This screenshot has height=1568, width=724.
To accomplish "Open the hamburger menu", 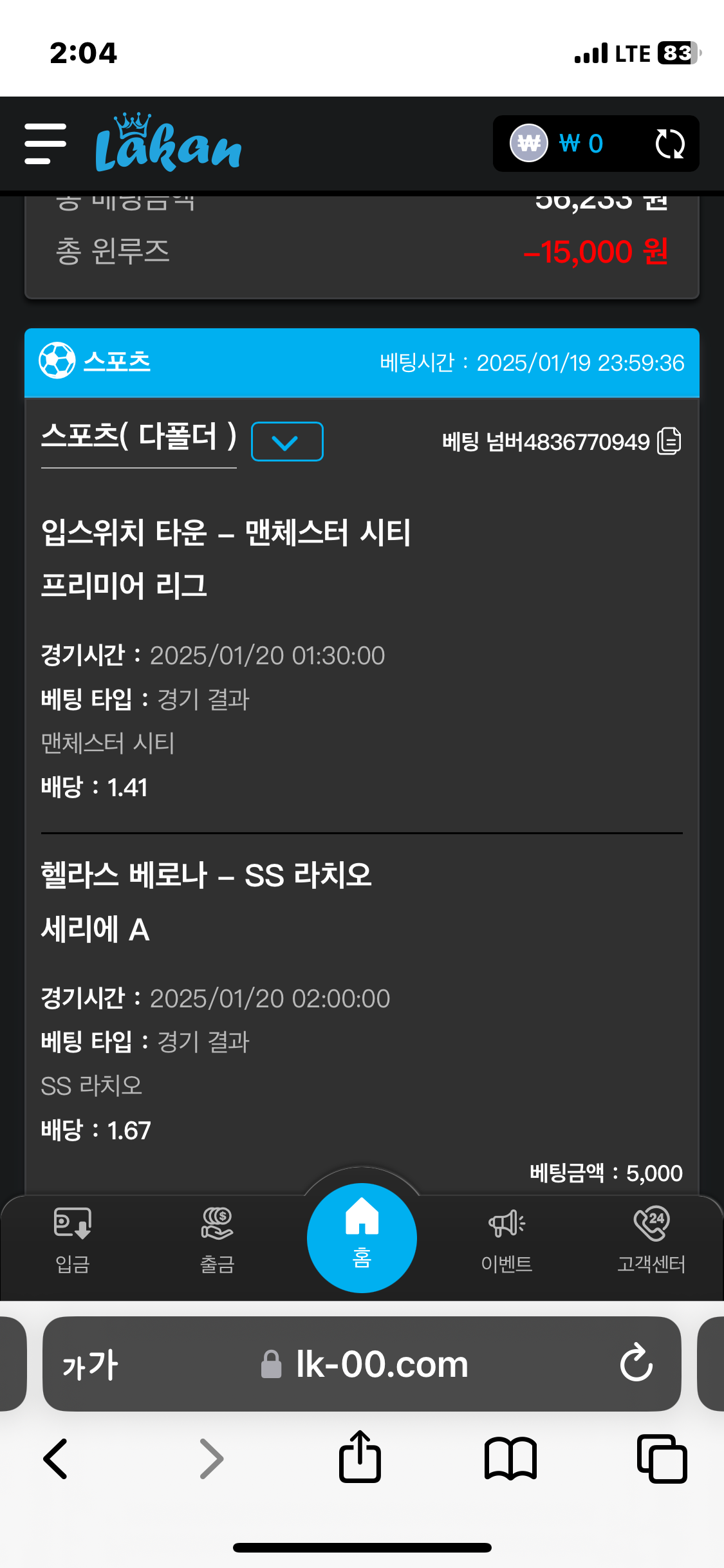I will (x=45, y=144).
